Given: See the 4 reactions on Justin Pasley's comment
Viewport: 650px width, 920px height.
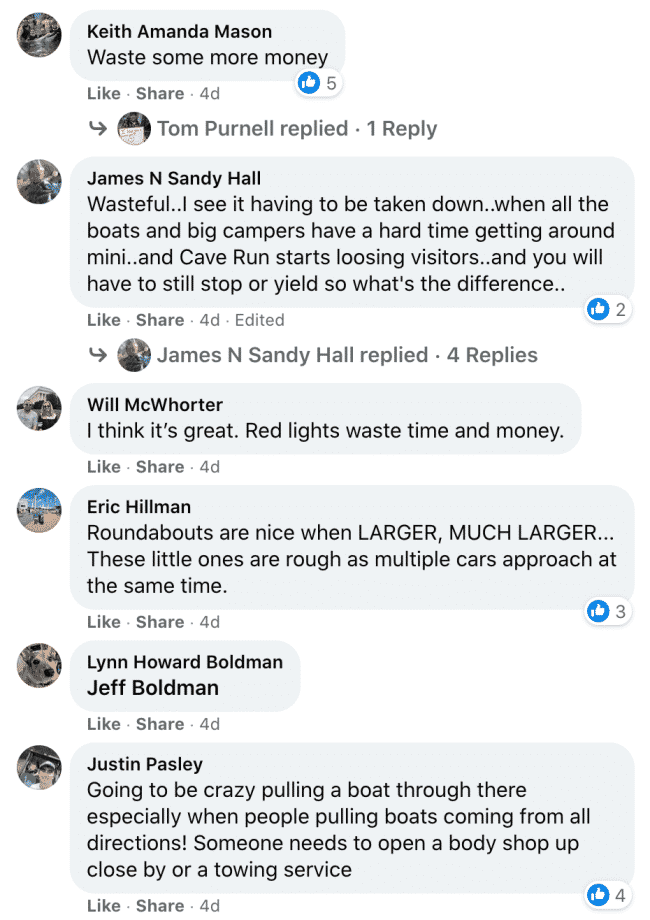Looking at the screenshot, I should point(608,895).
